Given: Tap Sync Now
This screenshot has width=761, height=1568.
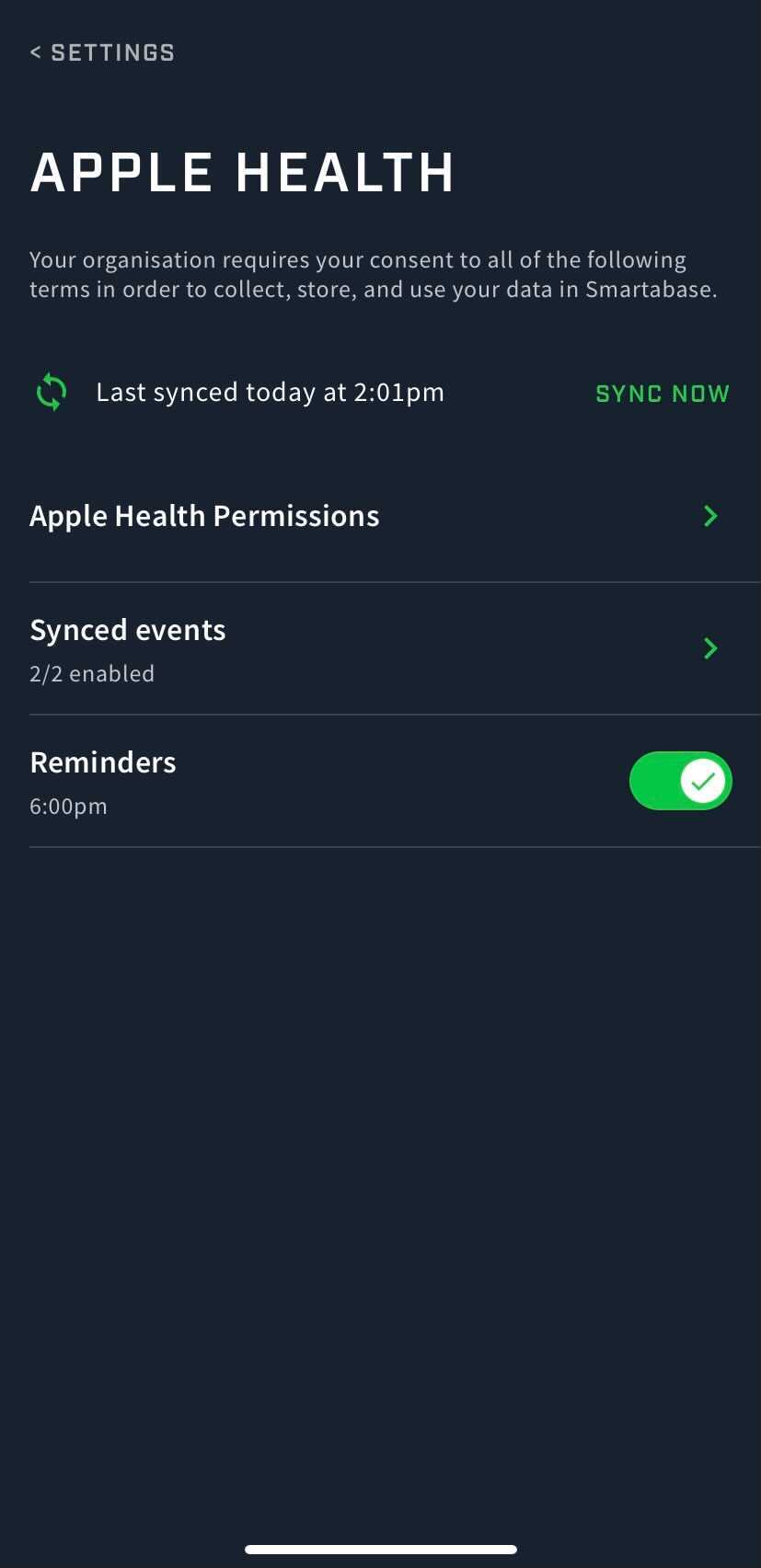Looking at the screenshot, I should pos(663,394).
